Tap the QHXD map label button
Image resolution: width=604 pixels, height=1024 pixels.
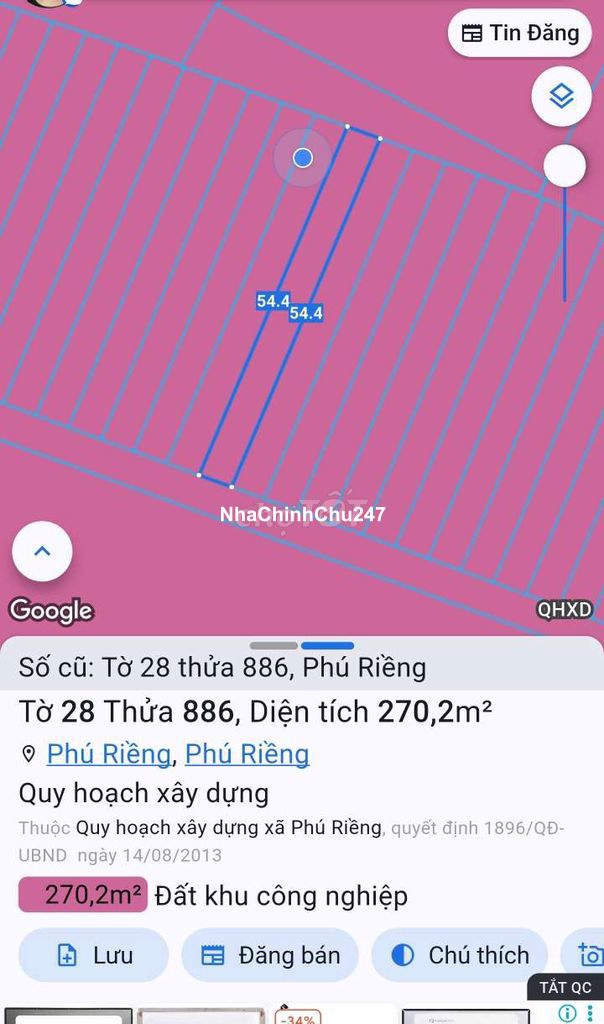coord(564,608)
